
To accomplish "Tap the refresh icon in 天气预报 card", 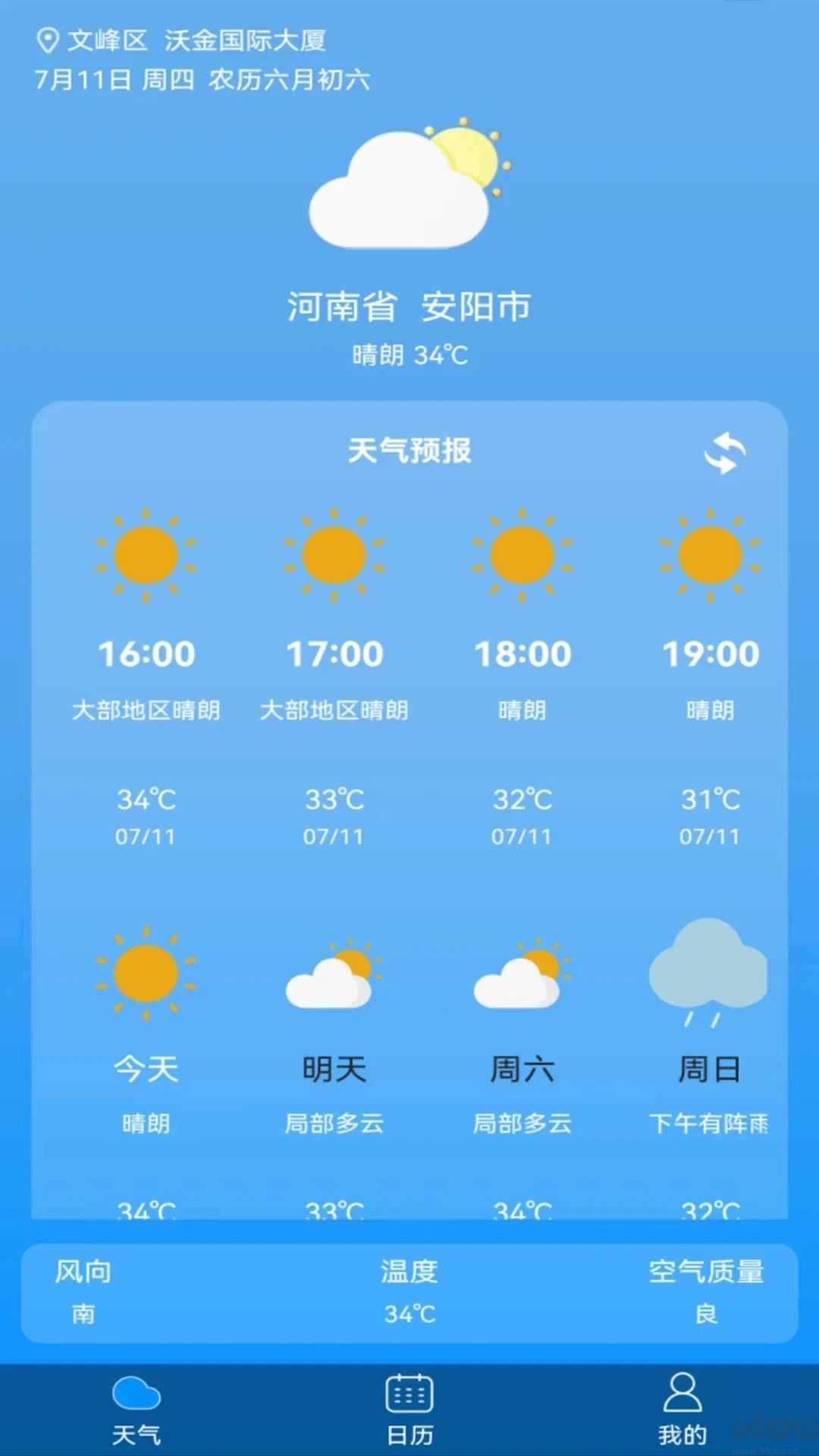I will pyautogui.click(x=724, y=451).
